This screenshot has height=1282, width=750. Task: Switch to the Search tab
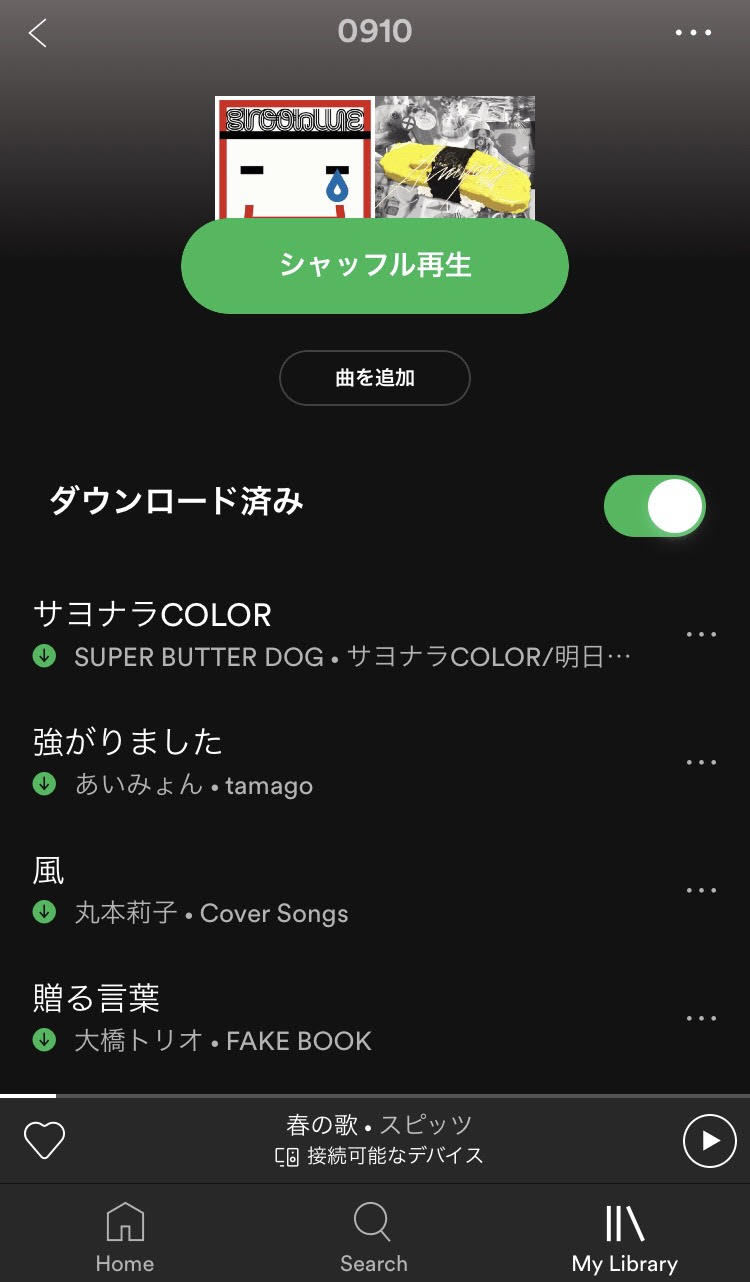[373, 1237]
